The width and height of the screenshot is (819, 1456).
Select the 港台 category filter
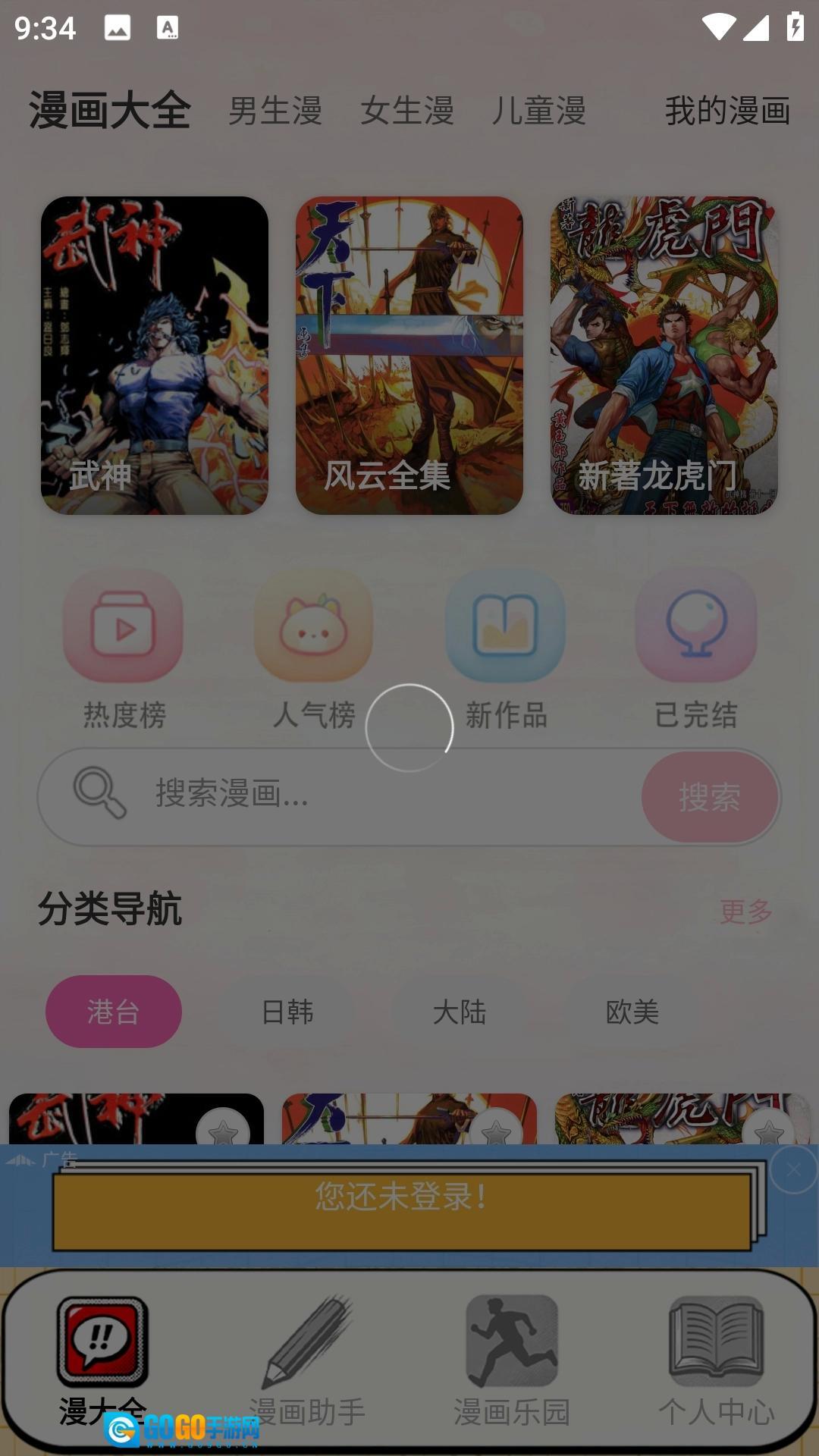[x=112, y=1011]
